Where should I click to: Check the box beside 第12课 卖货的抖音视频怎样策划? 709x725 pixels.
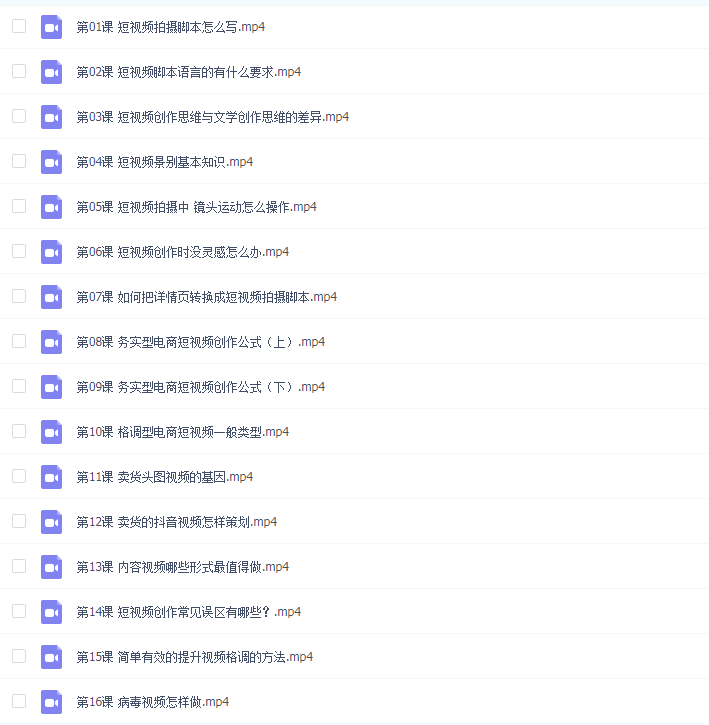19,521
